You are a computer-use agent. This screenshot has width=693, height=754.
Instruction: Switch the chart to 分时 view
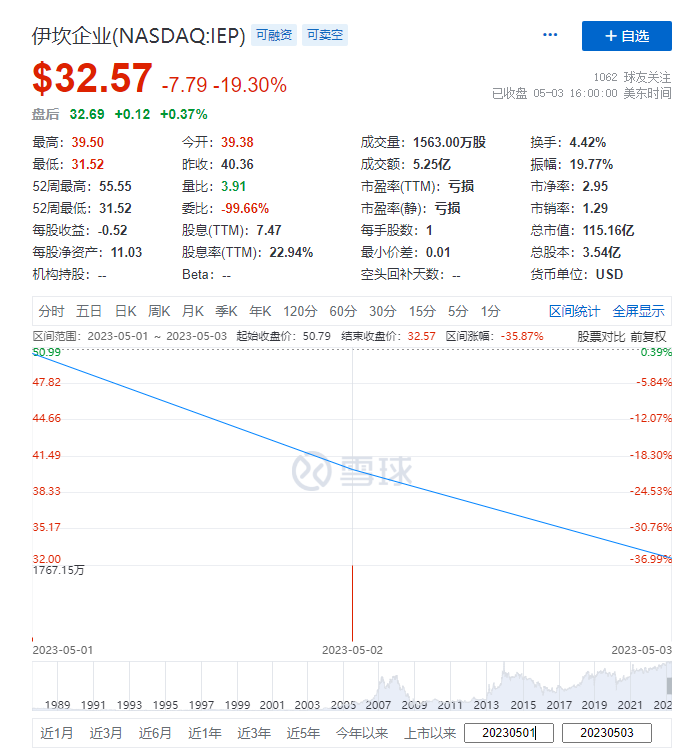point(51,311)
